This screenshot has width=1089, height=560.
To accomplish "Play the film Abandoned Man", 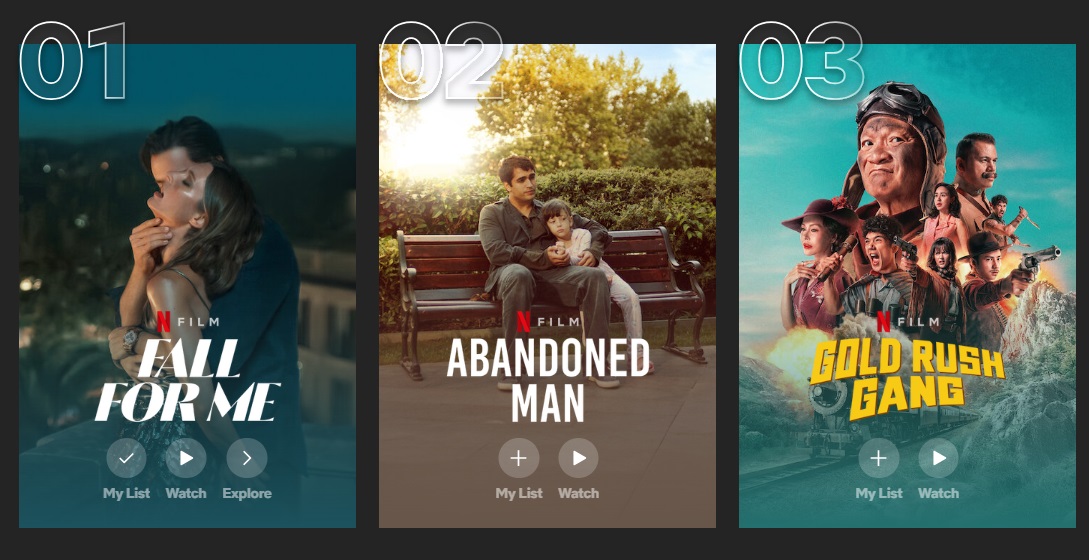I will pyautogui.click(x=578, y=458).
